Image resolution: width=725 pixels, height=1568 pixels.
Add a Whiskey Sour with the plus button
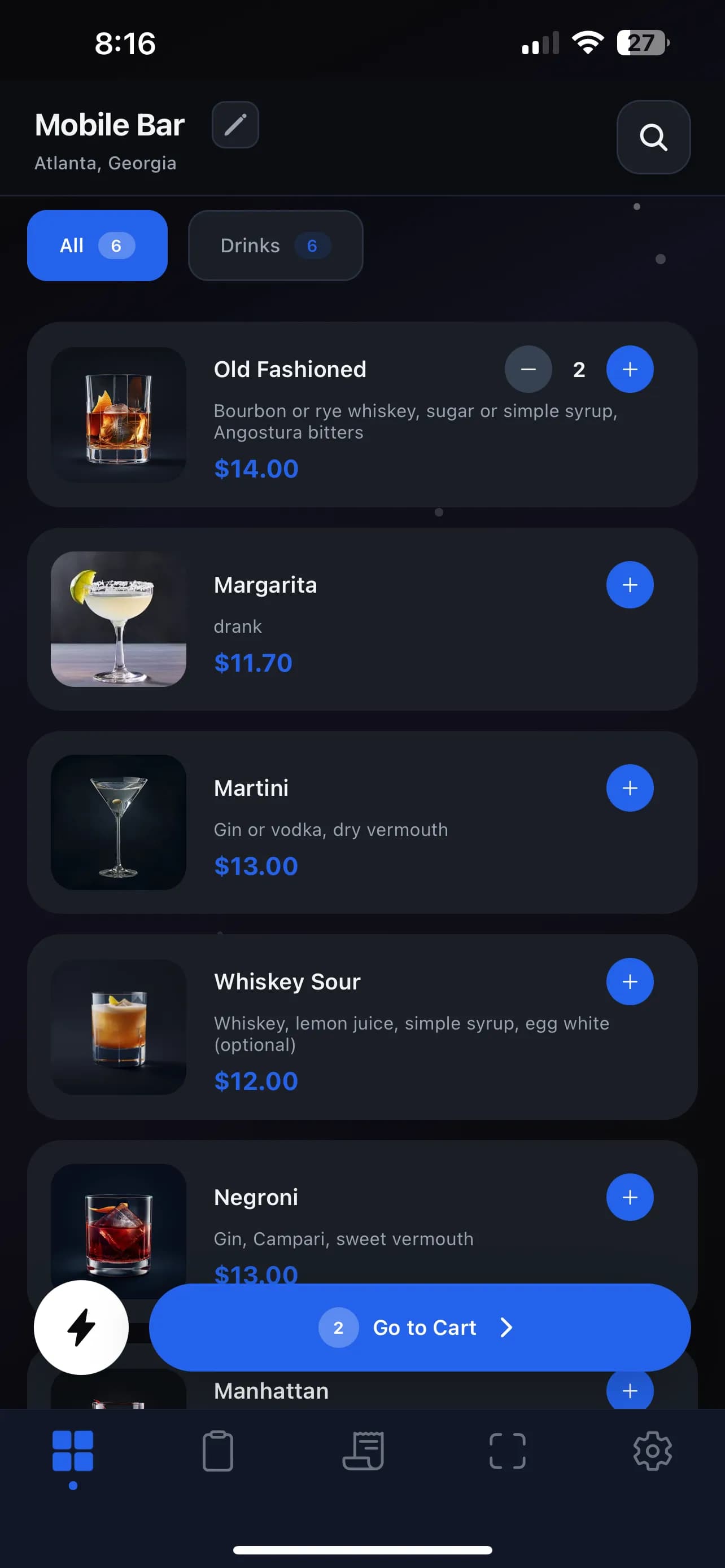pyautogui.click(x=630, y=981)
